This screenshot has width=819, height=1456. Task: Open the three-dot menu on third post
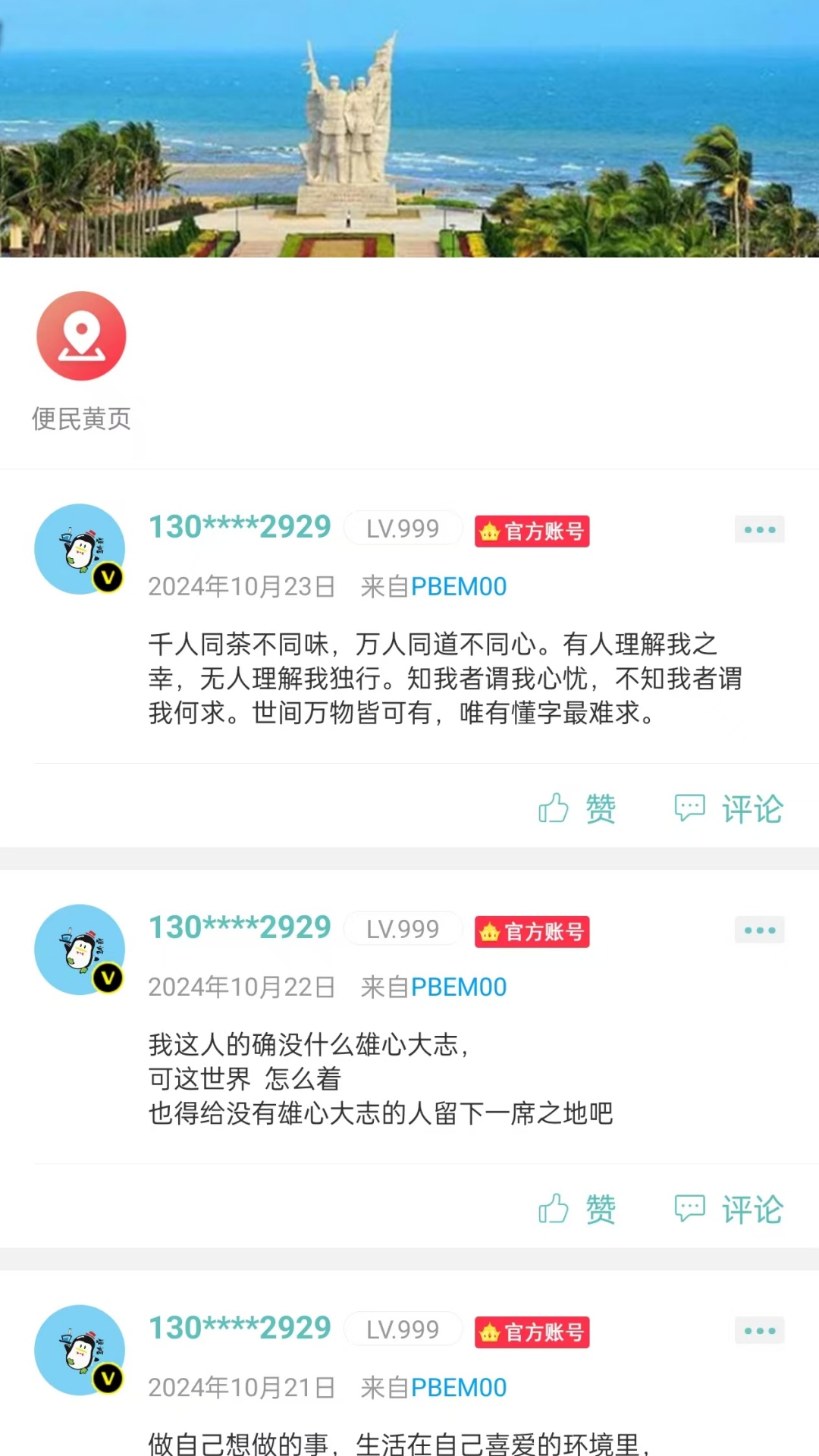pyautogui.click(x=760, y=1330)
